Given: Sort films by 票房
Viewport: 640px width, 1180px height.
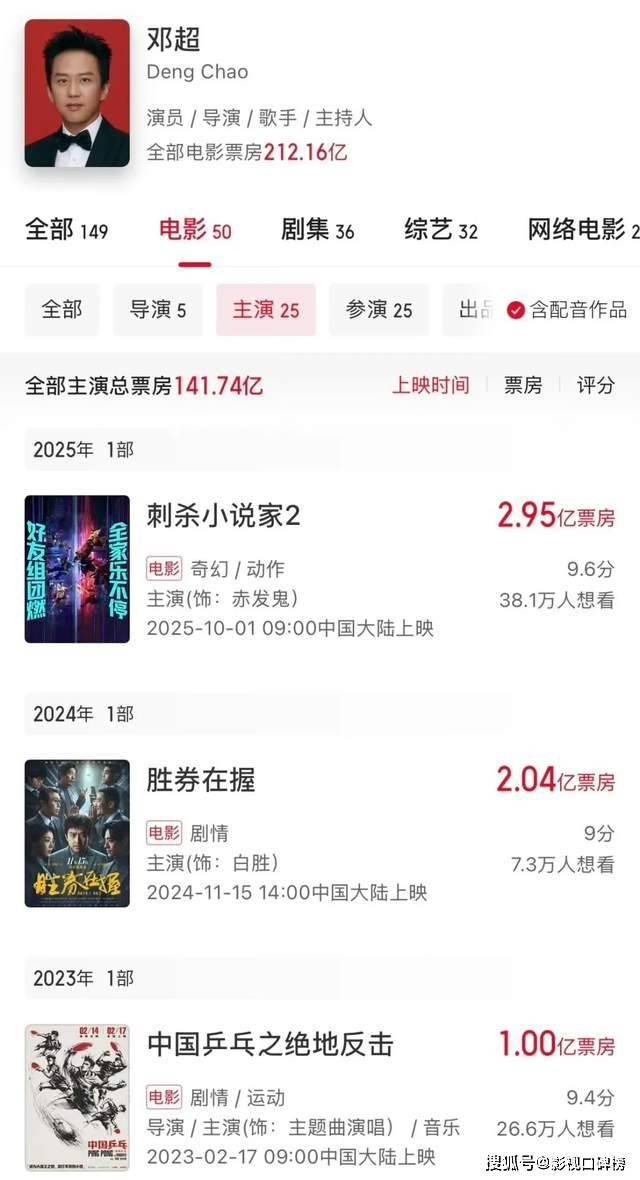Looking at the screenshot, I should [x=522, y=386].
